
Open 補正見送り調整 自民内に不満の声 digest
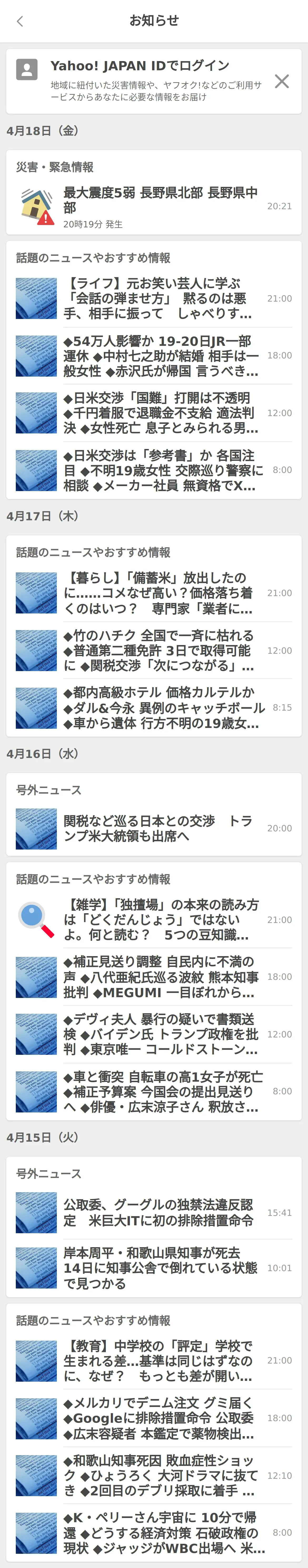[x=160, y=977]
